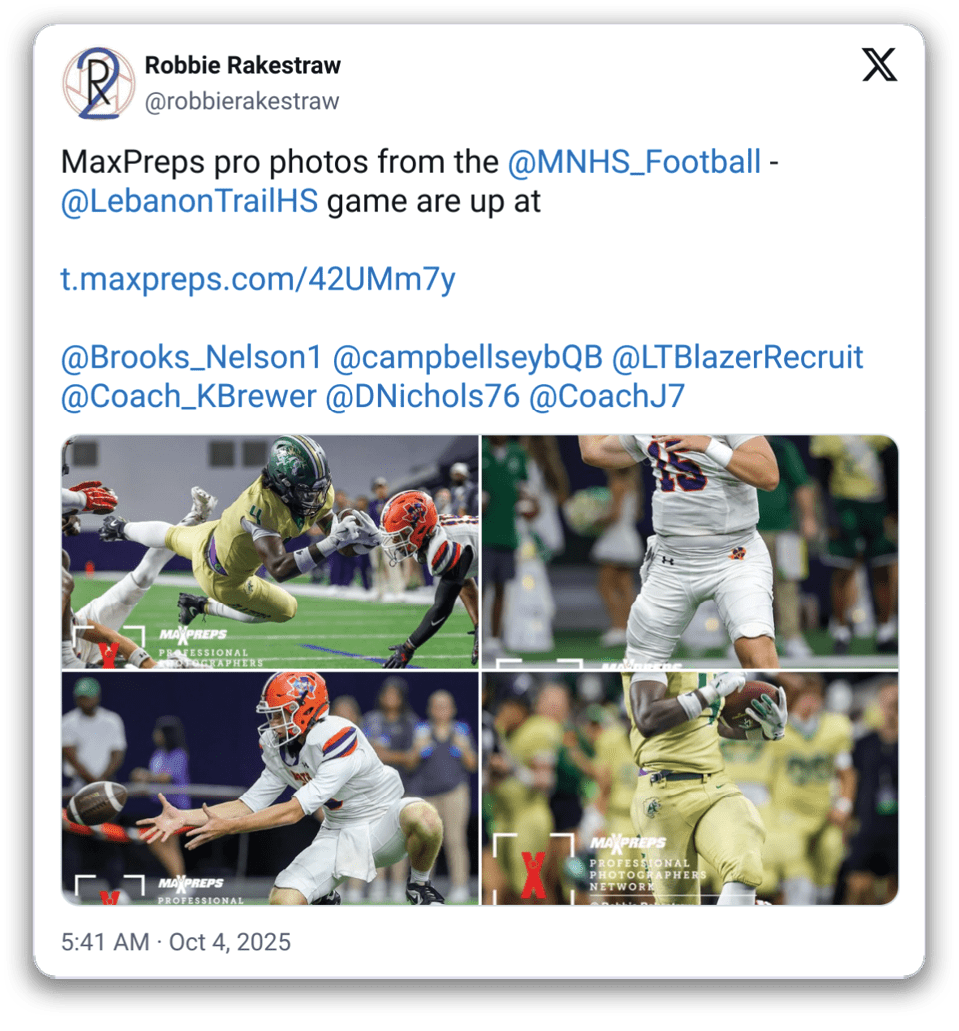
Task: Open the @Brooks_Nelson1 mention
Action: [192, 357]
